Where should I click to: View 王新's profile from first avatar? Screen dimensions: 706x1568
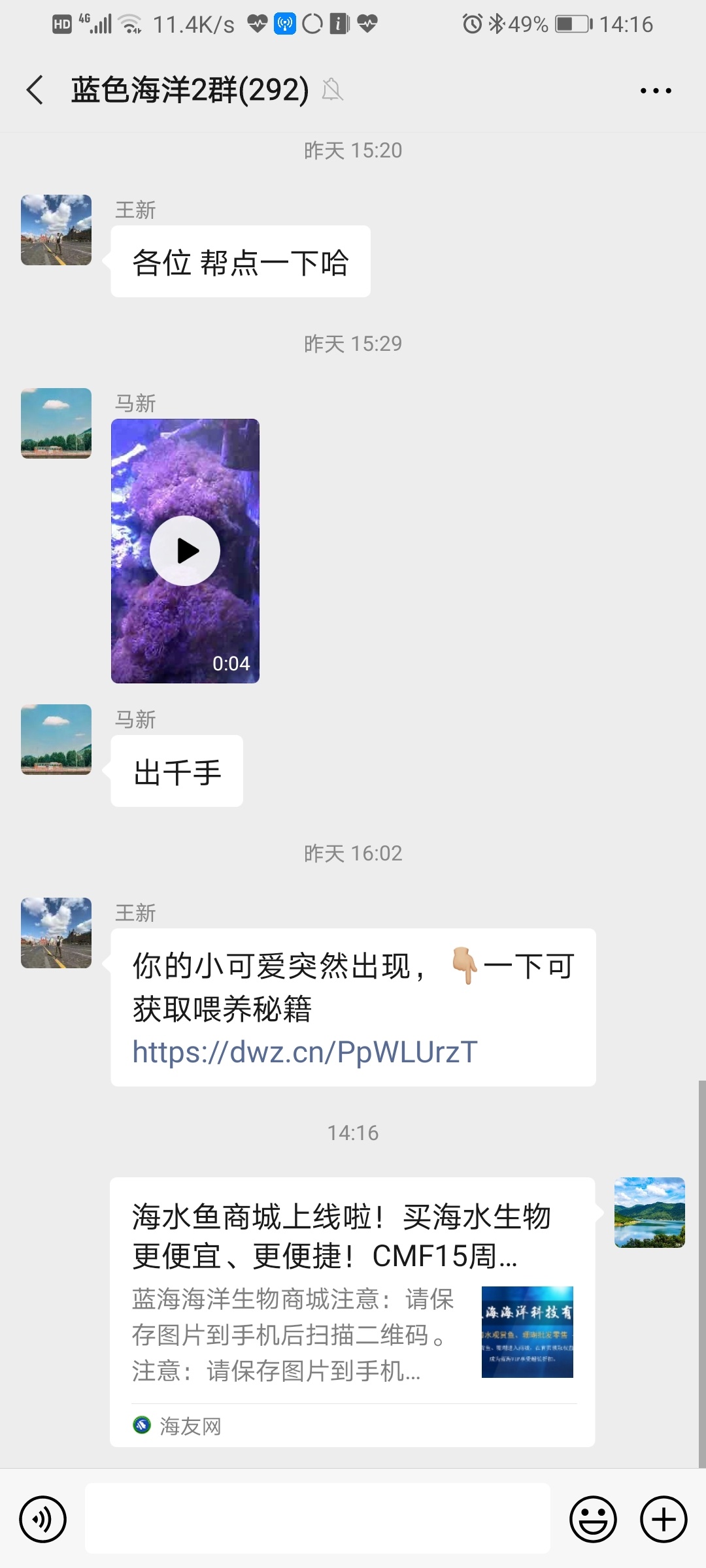point(56,230)
